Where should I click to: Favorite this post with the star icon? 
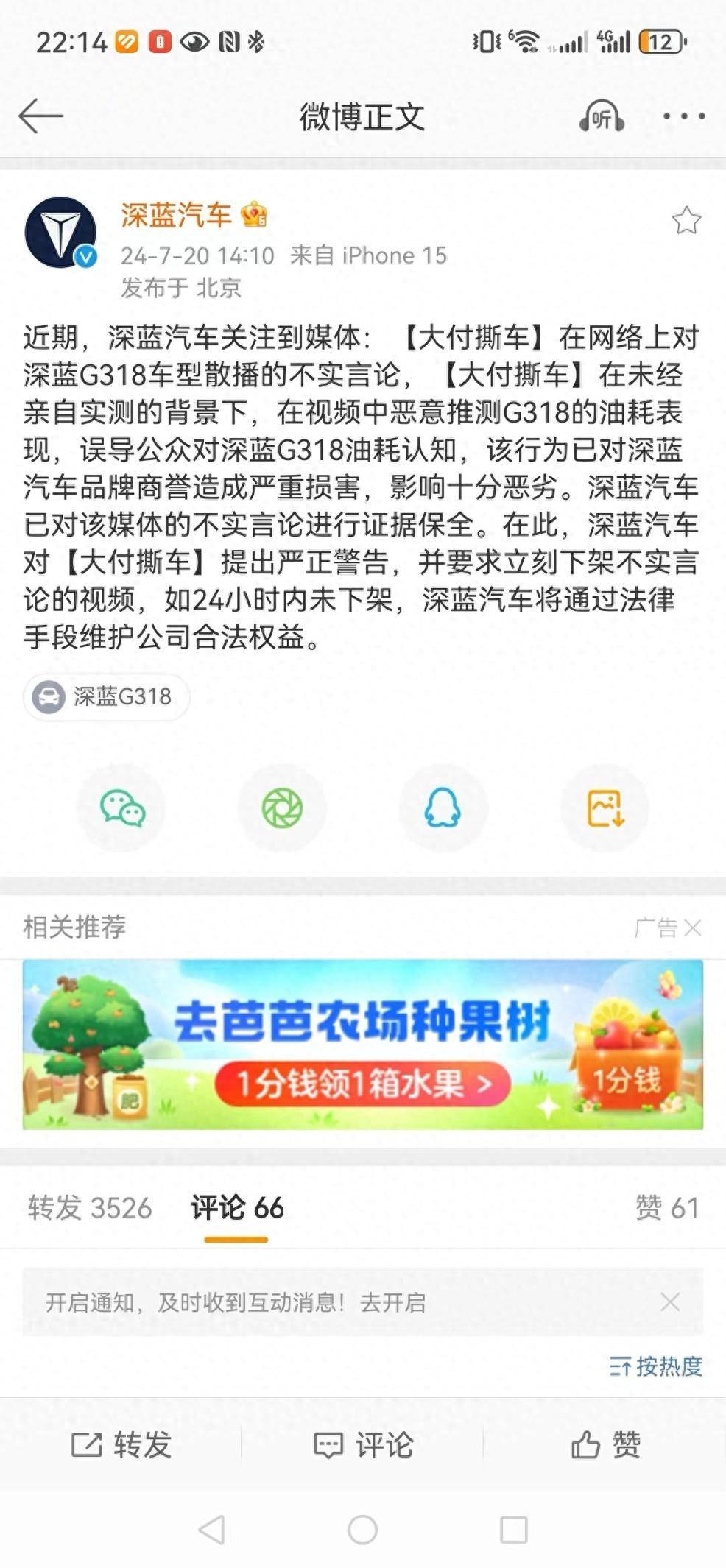[686, 220]
